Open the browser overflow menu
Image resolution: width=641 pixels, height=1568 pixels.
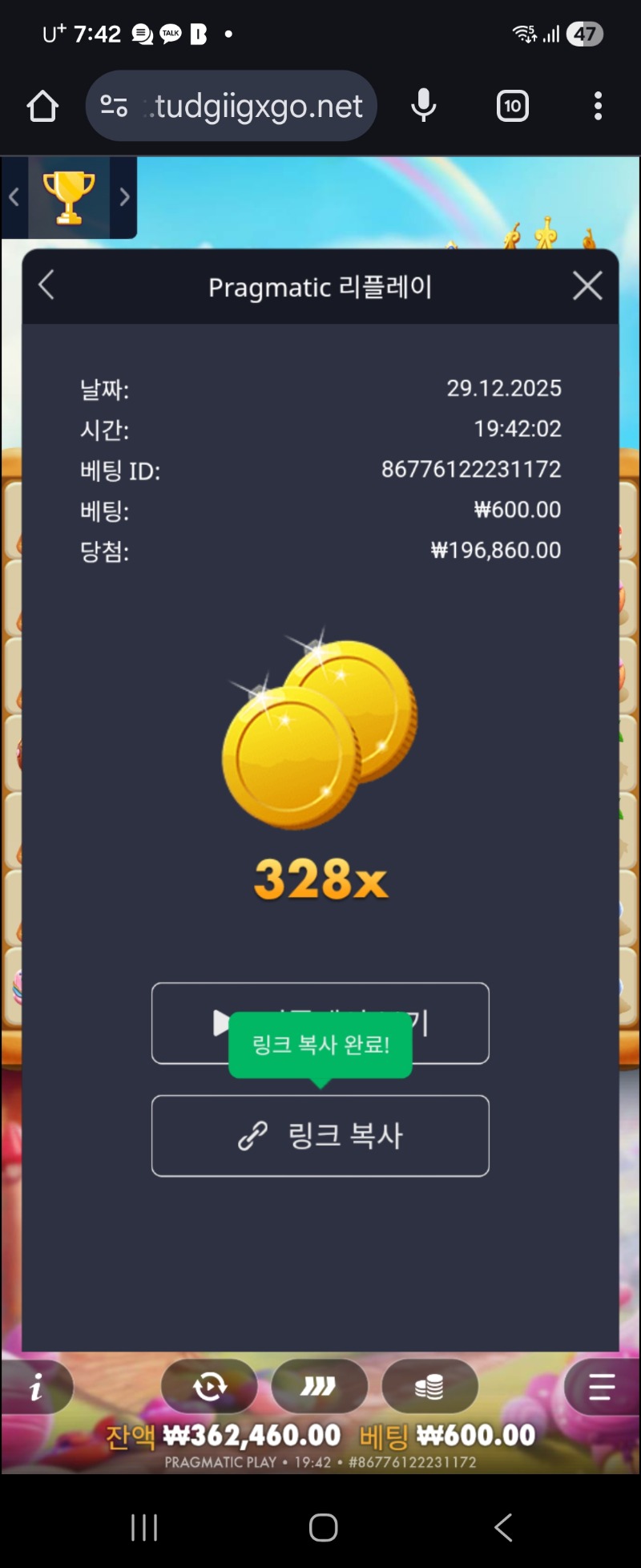coord(598,106)
